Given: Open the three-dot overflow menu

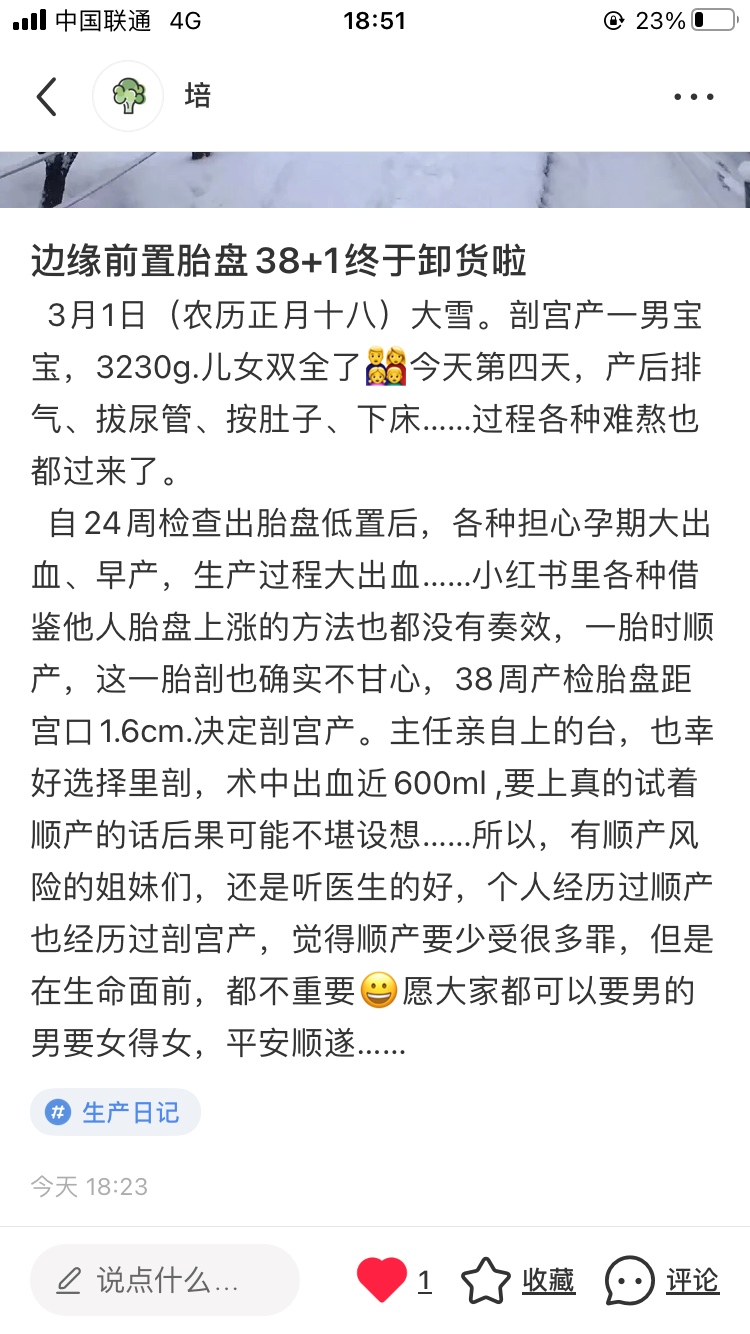Looking at the screenshot, I should tap(693, 97).
